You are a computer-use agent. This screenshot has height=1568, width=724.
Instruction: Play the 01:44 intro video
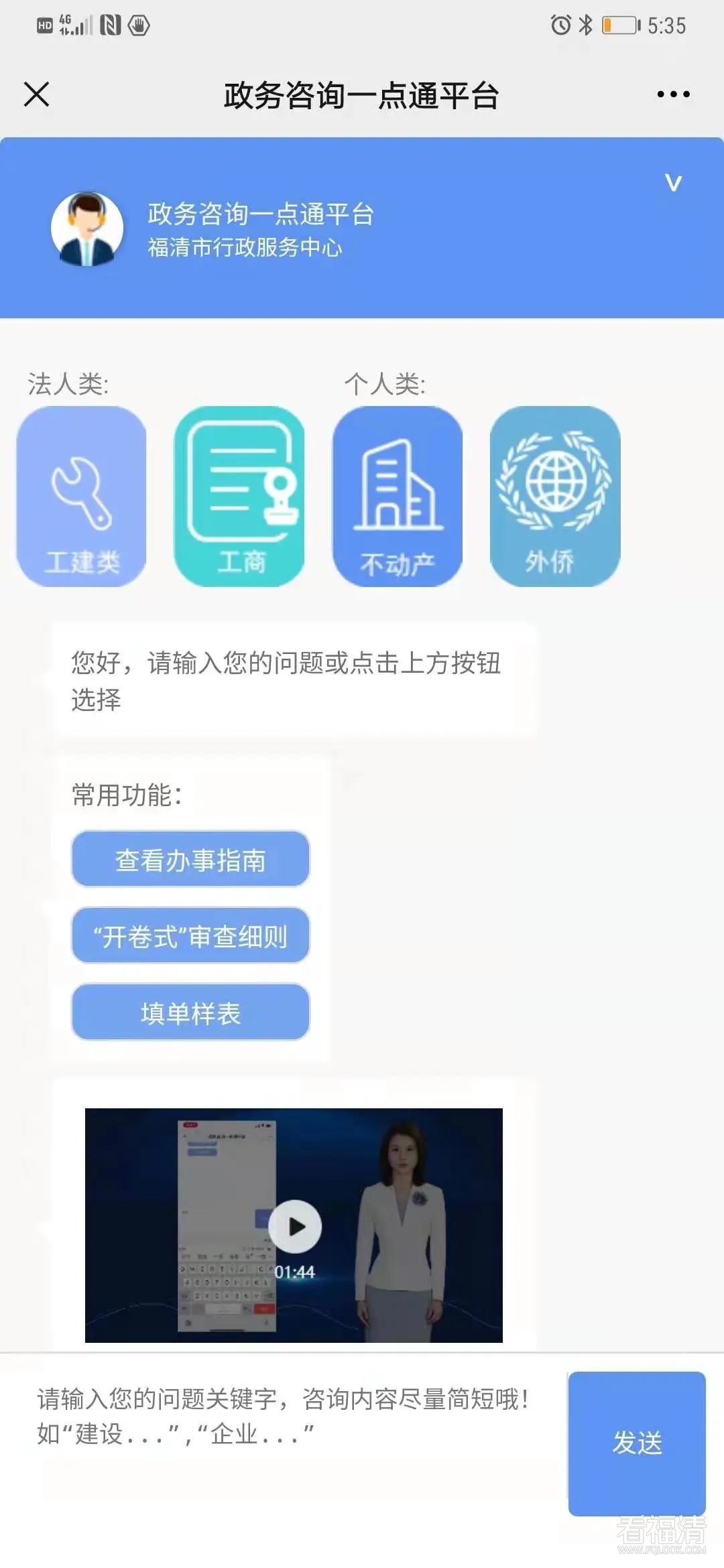pyautogui.click(x=295, y=1226)
